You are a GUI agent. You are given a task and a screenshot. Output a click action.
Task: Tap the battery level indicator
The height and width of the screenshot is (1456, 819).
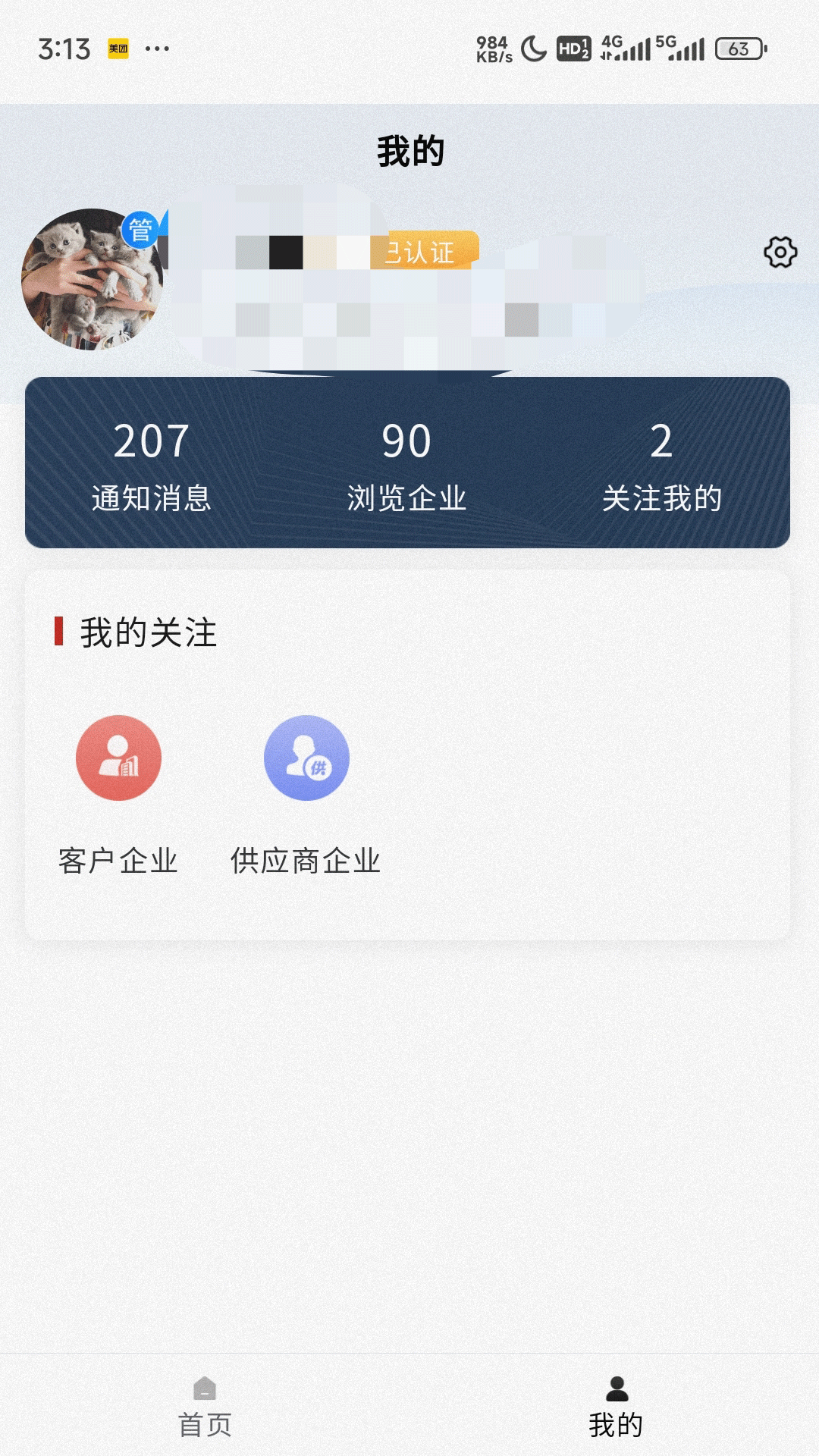741,47
